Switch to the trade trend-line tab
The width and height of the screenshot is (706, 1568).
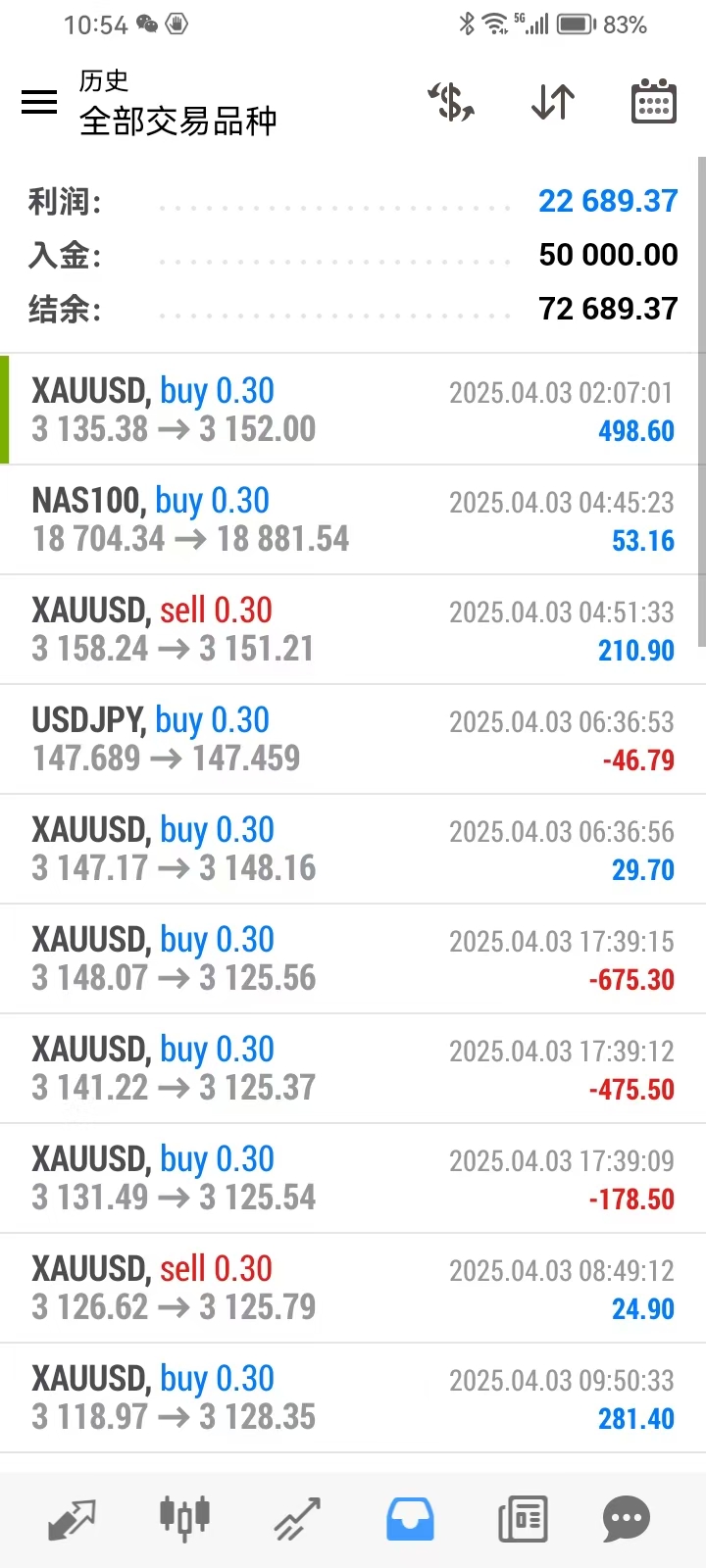297,1519
